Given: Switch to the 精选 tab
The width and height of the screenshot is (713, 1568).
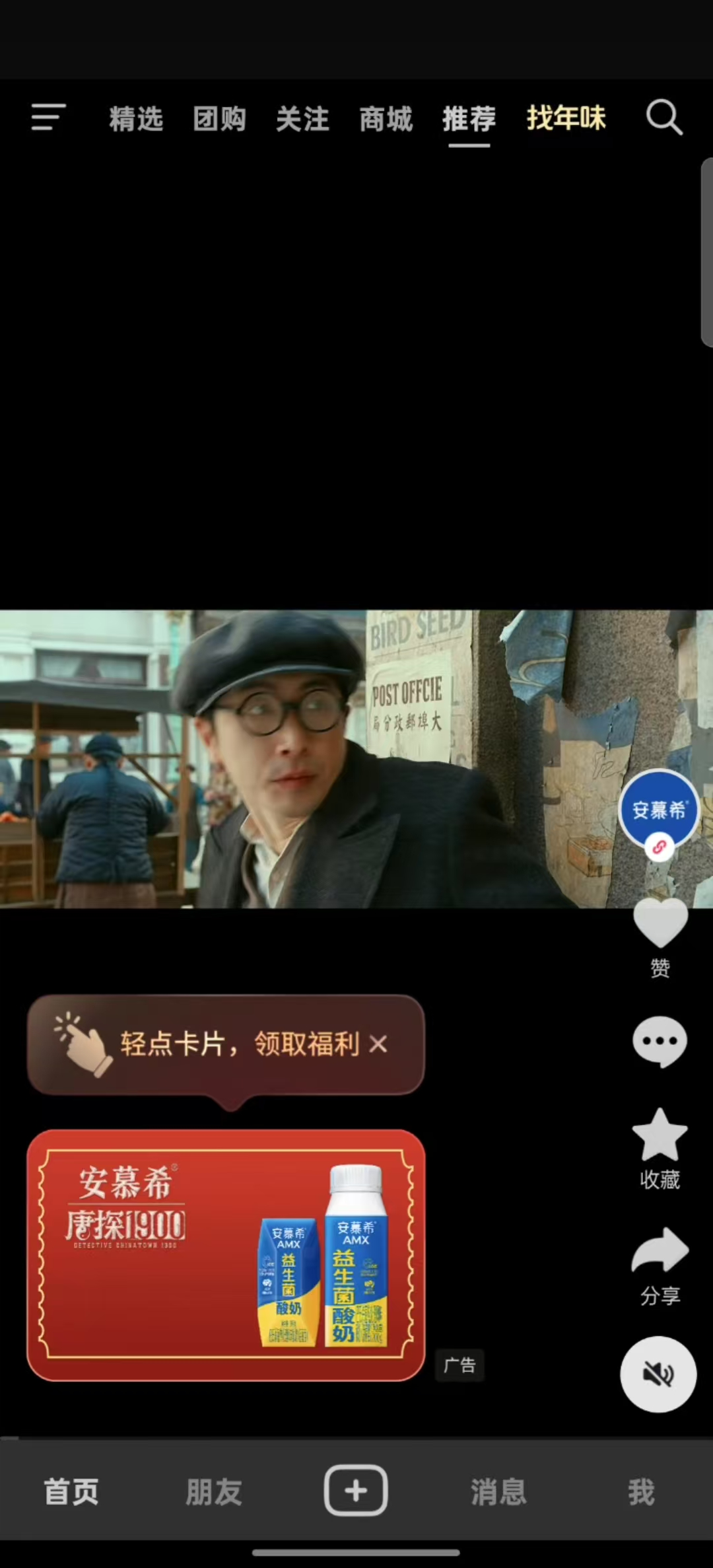Looking at the screenshot, I should [x=136, y=120].
